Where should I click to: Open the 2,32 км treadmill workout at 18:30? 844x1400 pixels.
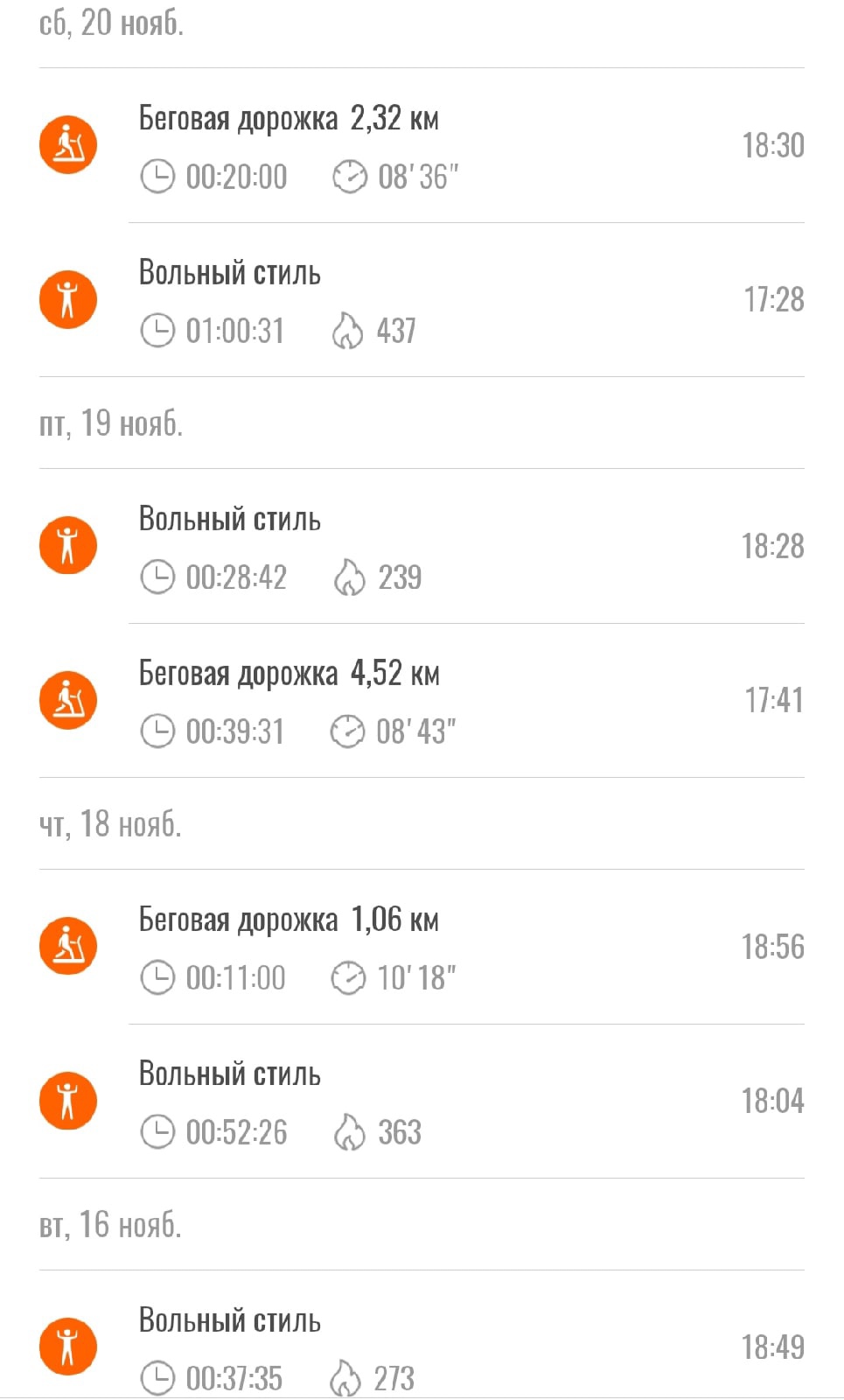420,146
